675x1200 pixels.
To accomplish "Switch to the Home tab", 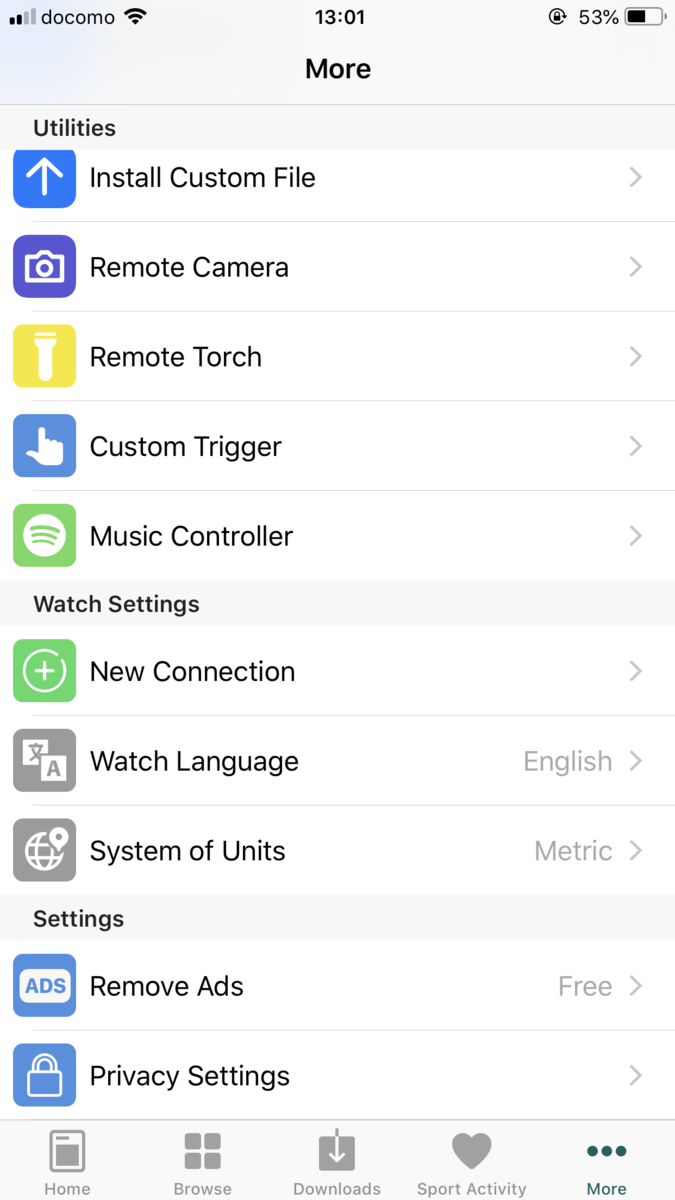I will pyautogui.click(x=67, y=1163).
